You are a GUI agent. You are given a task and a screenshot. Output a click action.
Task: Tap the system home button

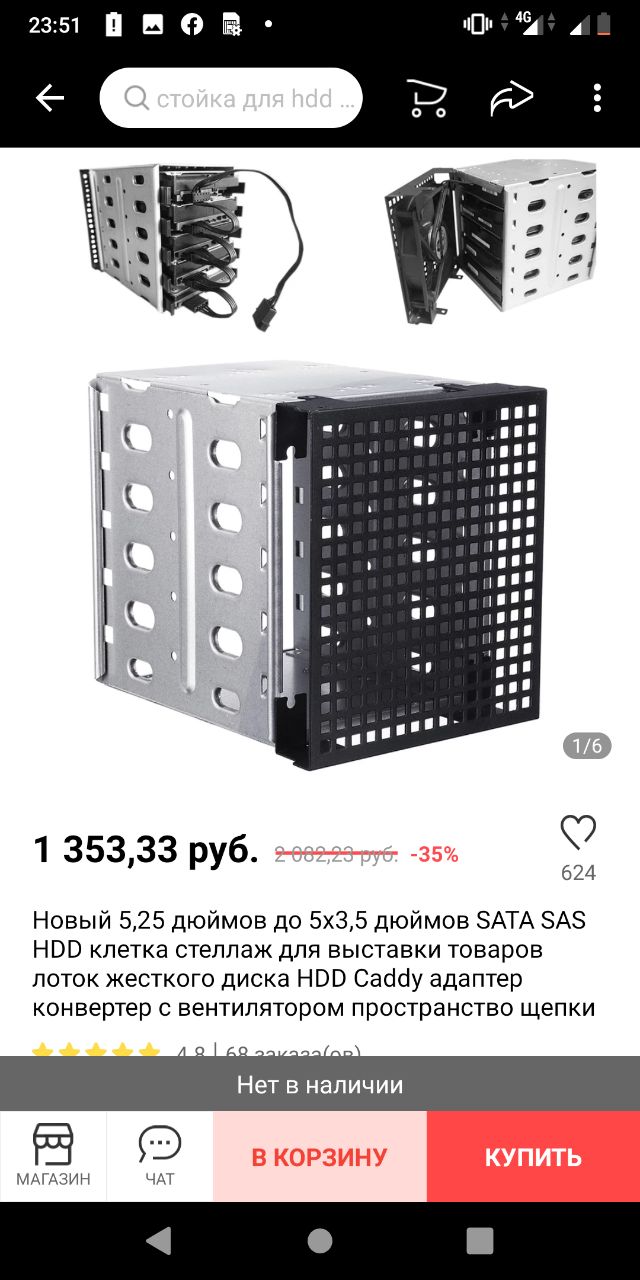(x=320, y=1241)
